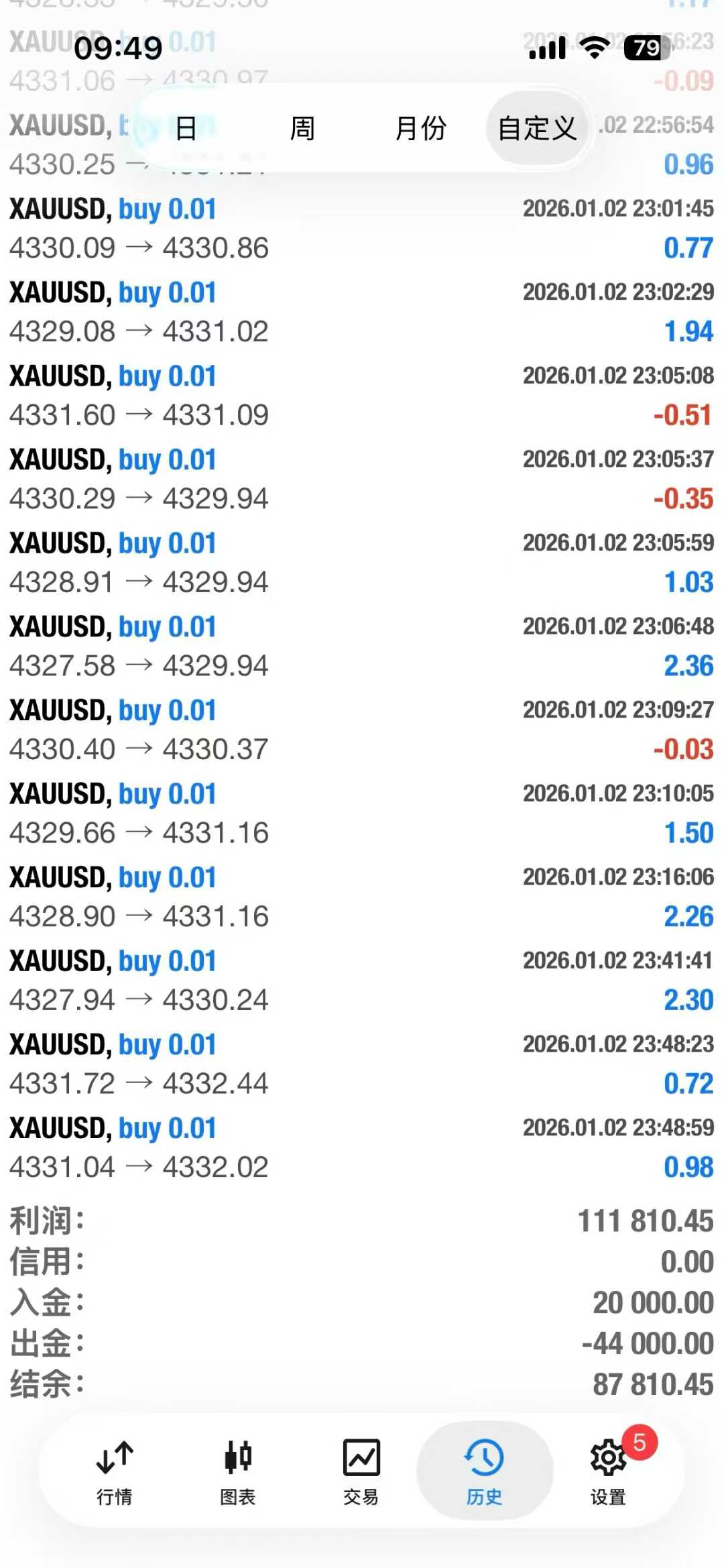View the XAUUSD trade with profit 1.94
The image size is (724, 1568).
tap(362, 312)
